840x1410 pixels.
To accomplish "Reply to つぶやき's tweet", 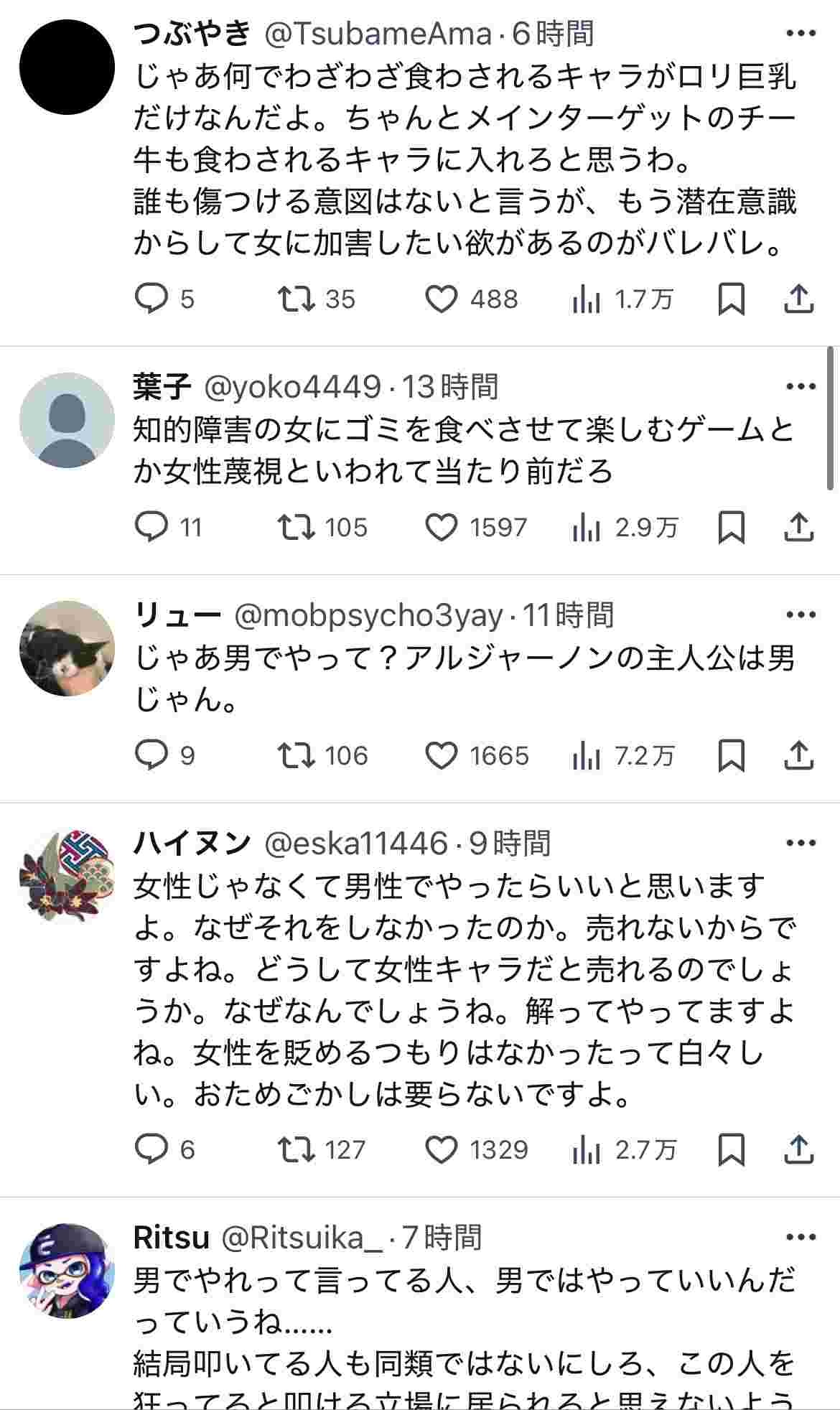I will click(151, 299).
